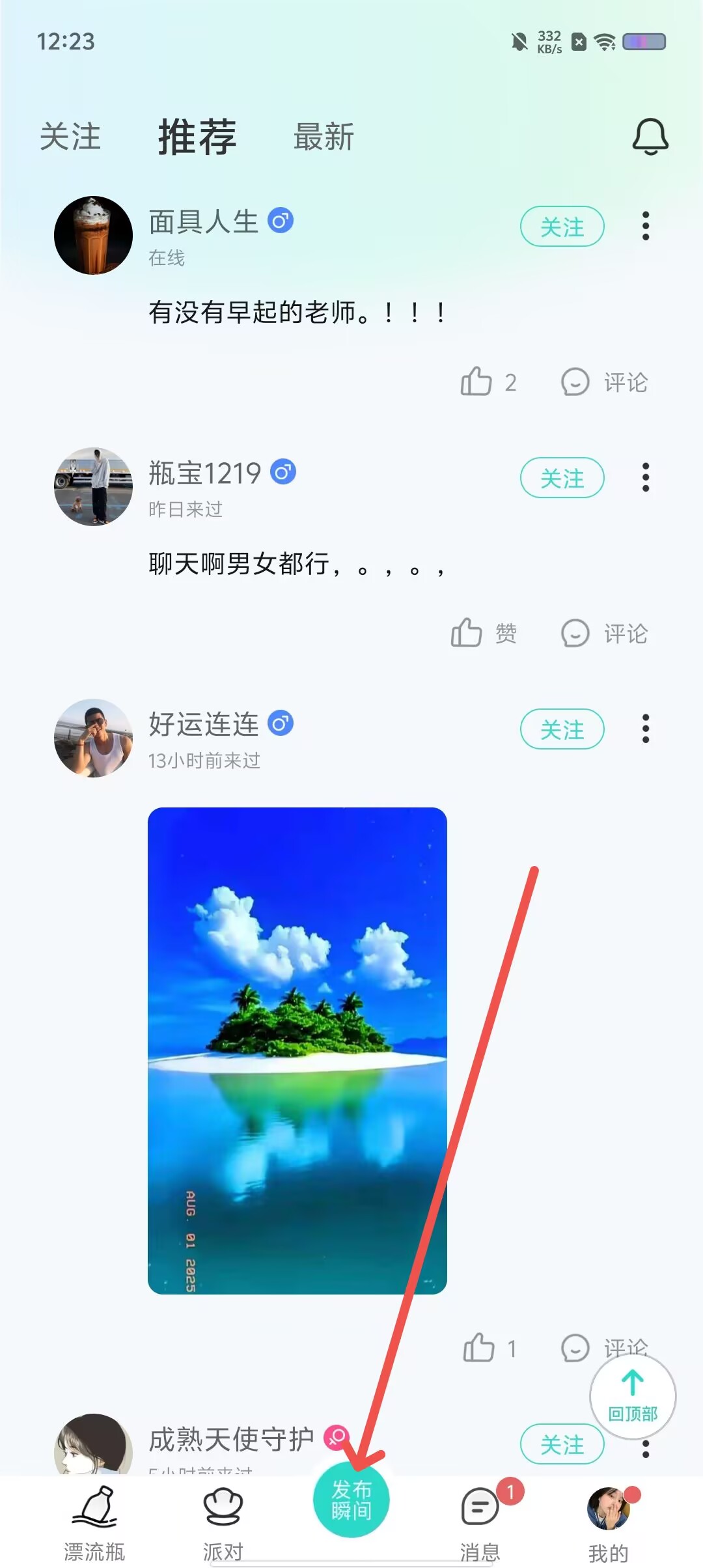Follow the user 瓶宝1219
Screen dimensions: 703x1568
[562, 478]
